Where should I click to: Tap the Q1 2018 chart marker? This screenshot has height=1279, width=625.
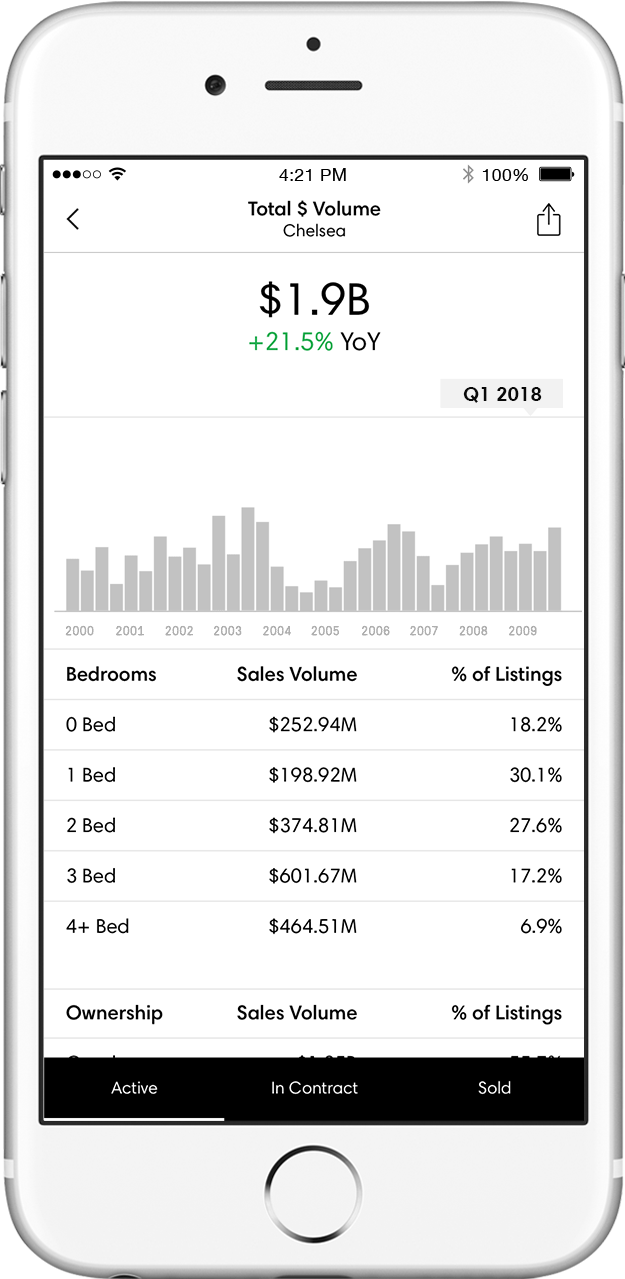[x=502, y=394]
